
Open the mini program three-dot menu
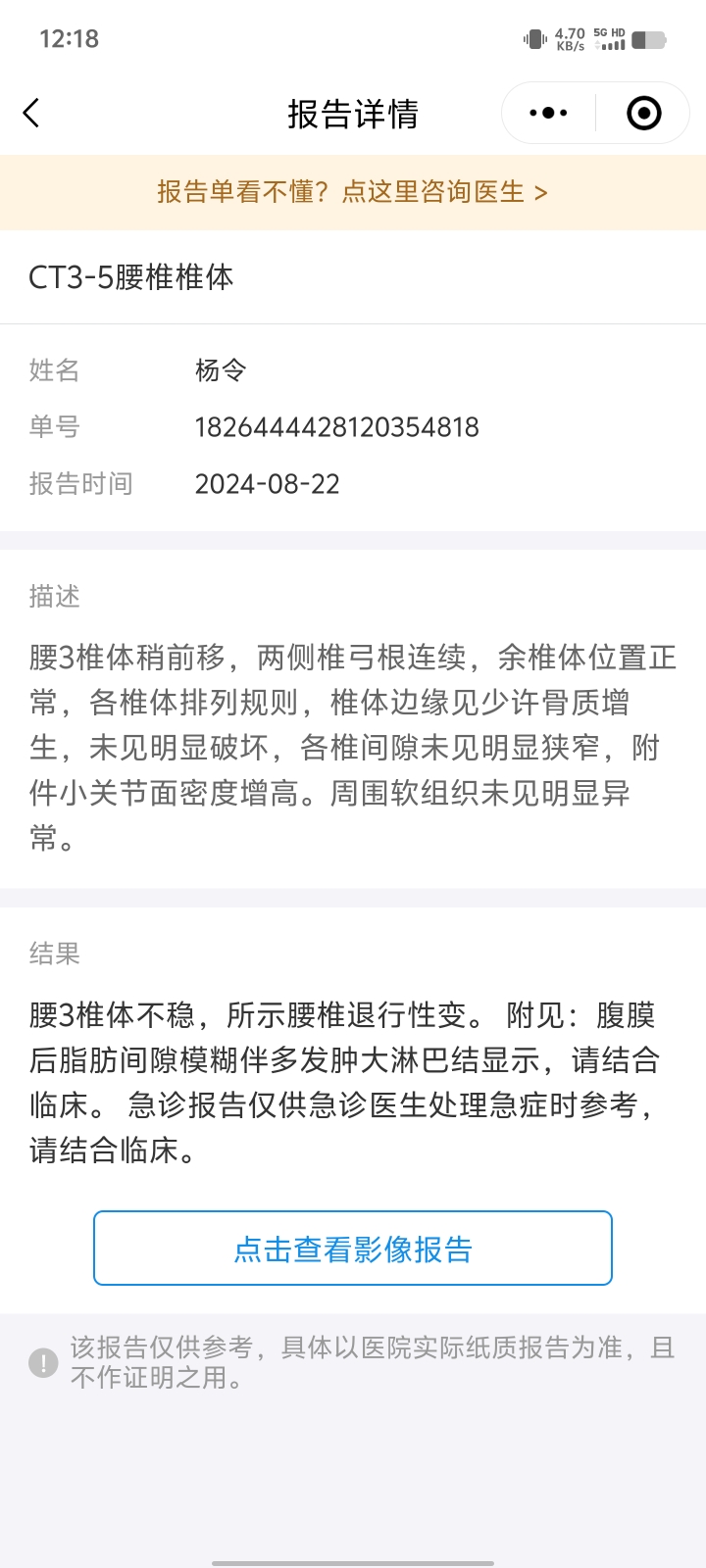pyautogui.click(x=548, y=114)
